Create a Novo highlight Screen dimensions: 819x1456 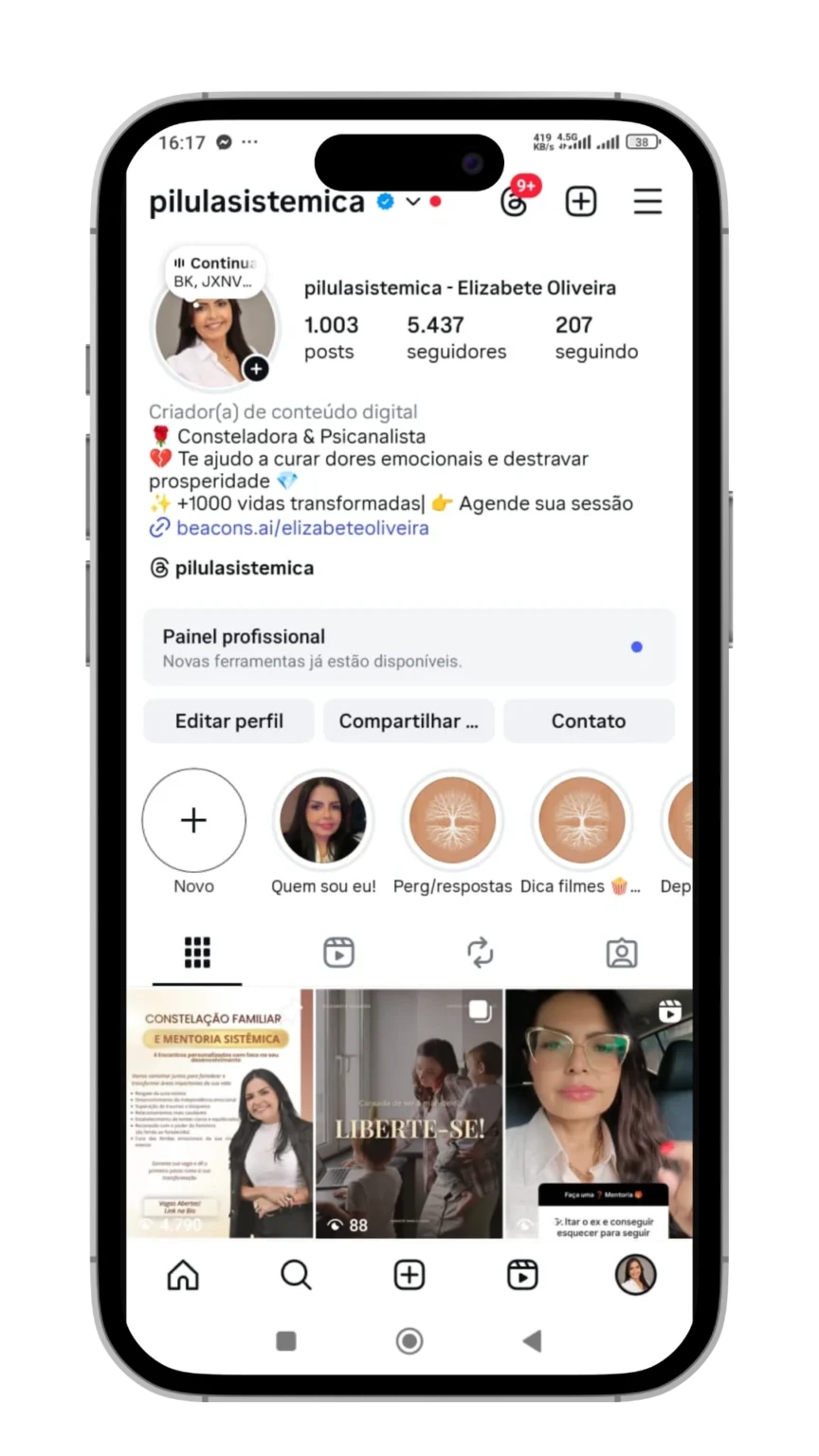(193, 821)
